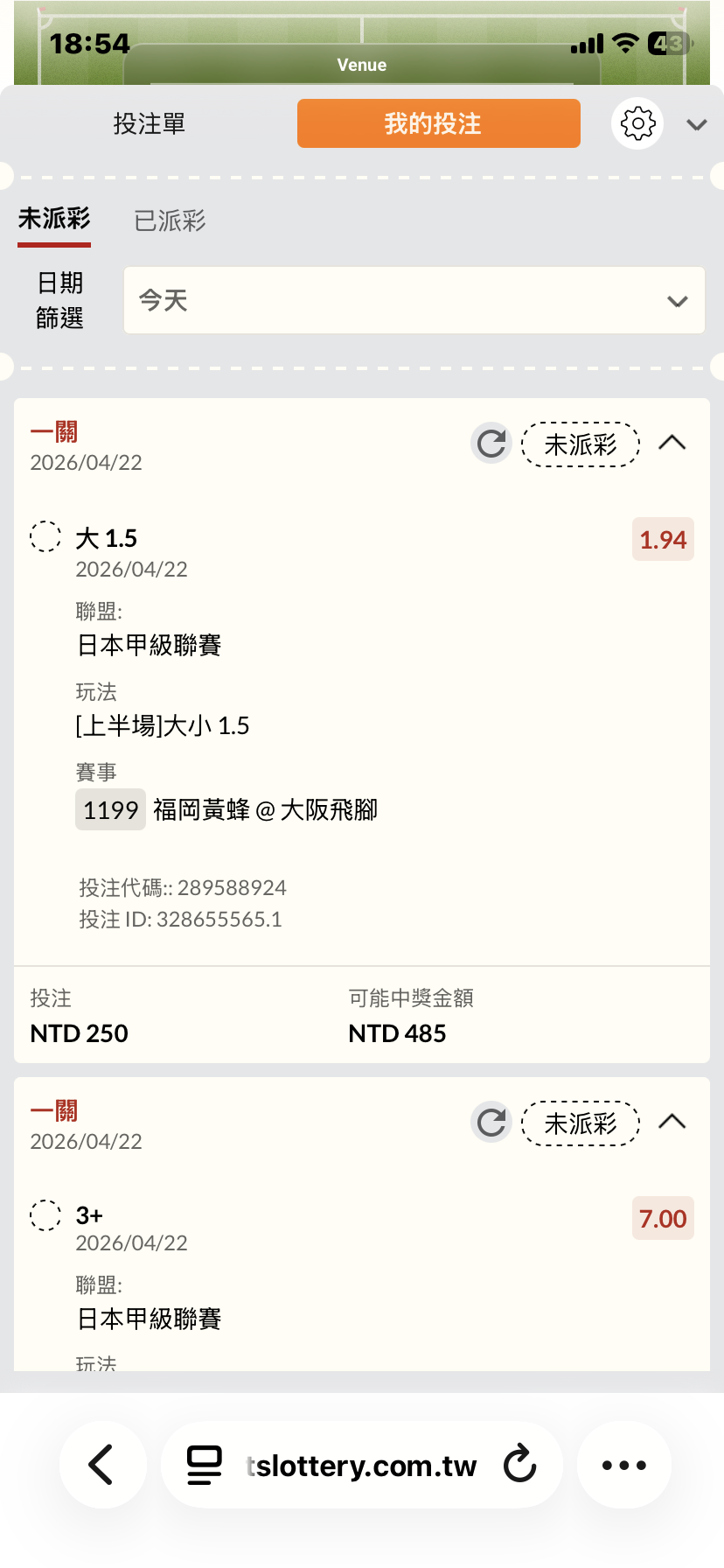This screenshot has height=1568, width=724.
Task: Reload the tslottery.com.tw page
Action: tap(519, 1465)
